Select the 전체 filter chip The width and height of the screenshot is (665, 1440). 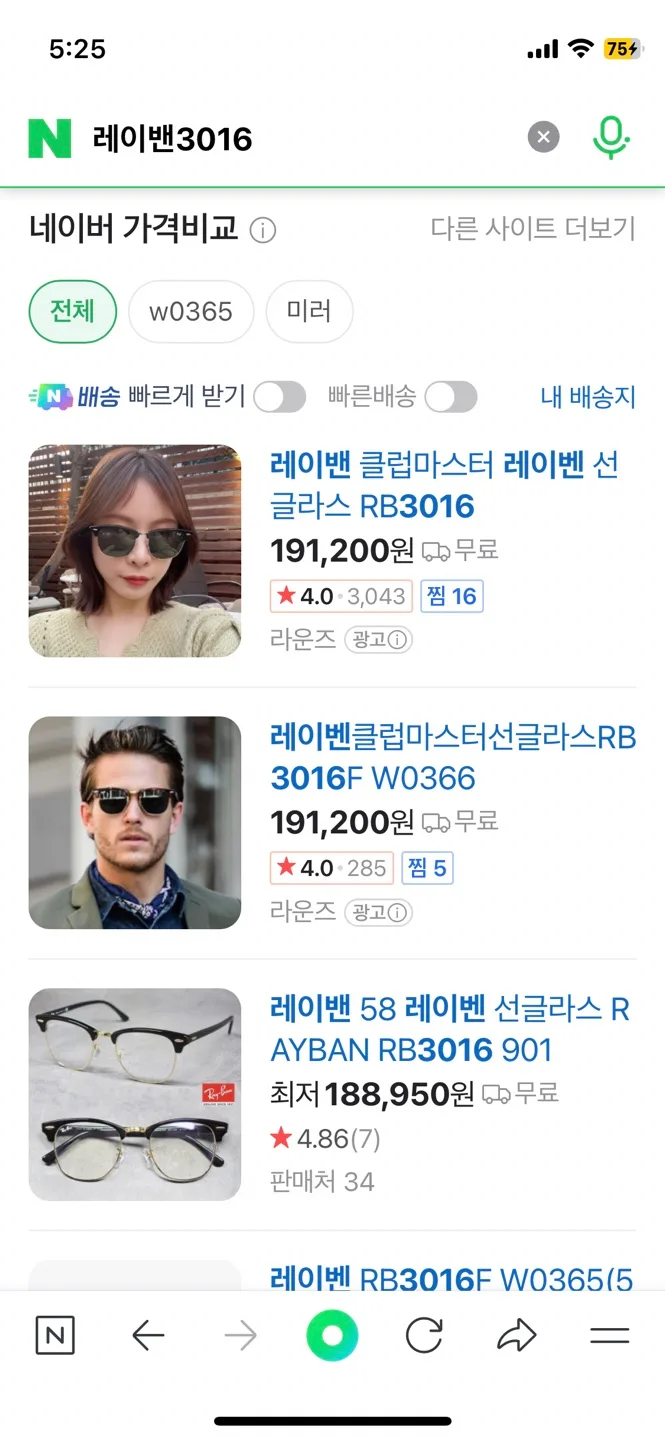[x=73, y=312]
